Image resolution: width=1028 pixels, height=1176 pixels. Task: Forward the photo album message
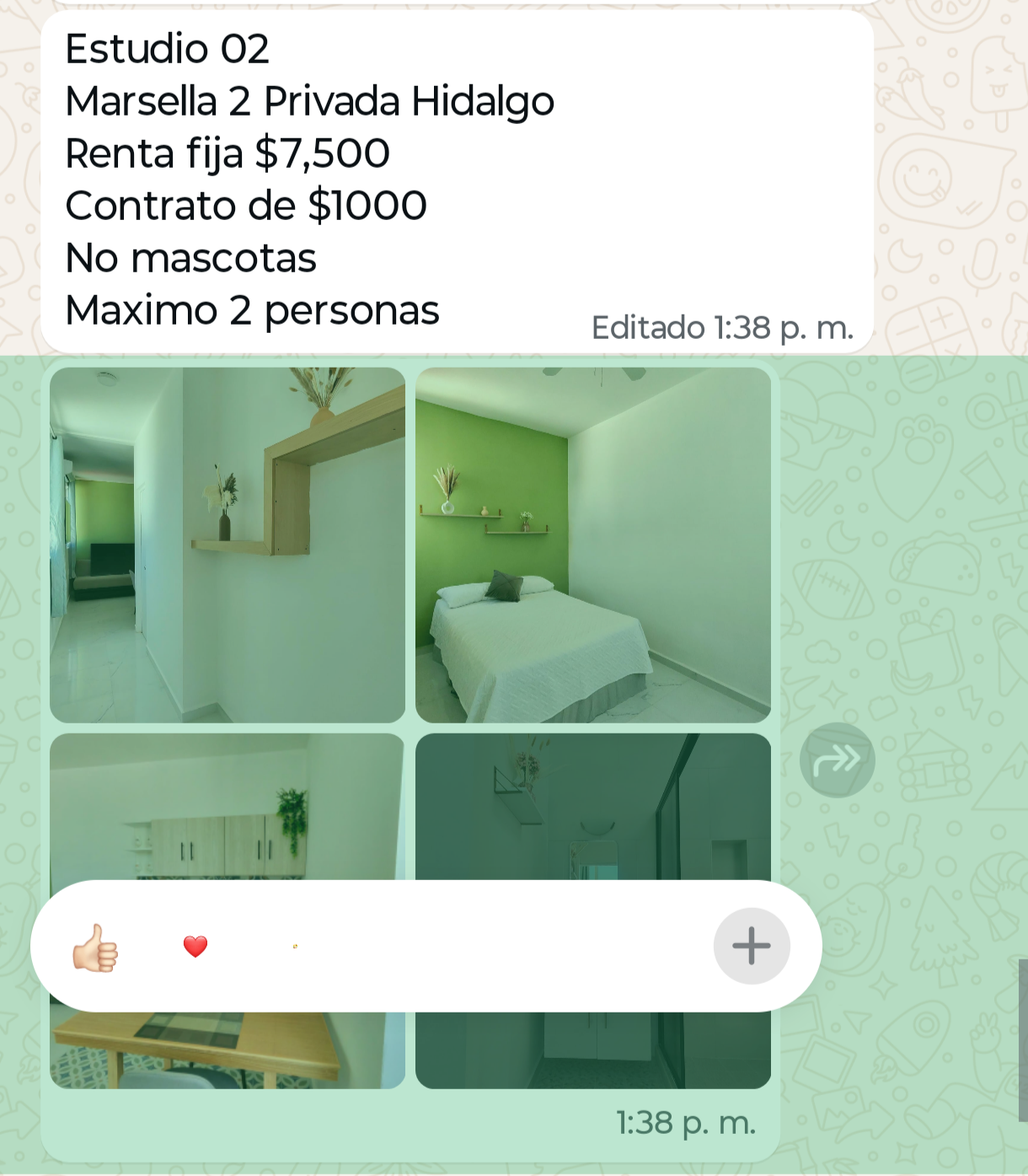click(x=837, y=760)
